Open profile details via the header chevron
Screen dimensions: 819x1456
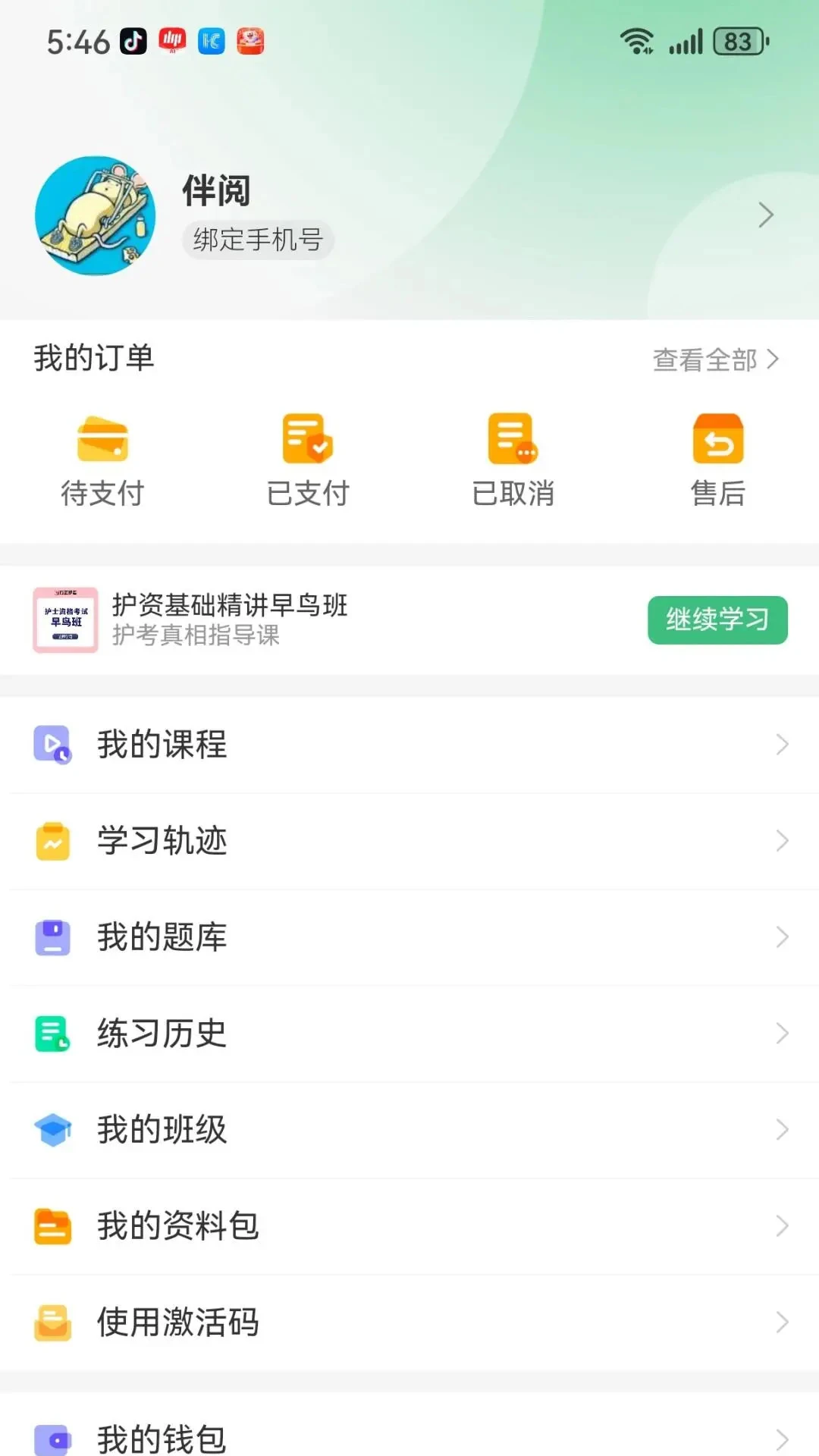pos(766,215)
